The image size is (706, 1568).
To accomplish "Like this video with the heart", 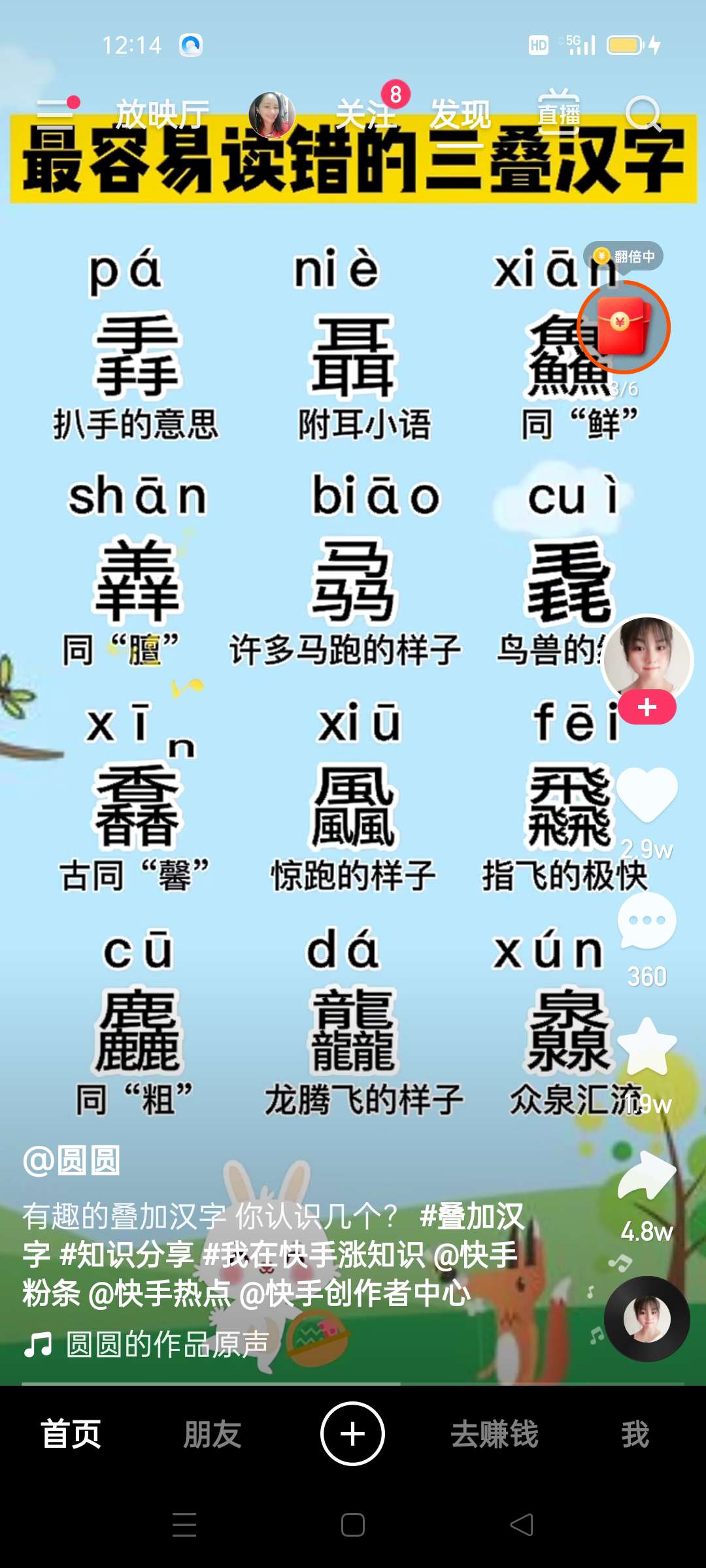I will tap(647, 794).
